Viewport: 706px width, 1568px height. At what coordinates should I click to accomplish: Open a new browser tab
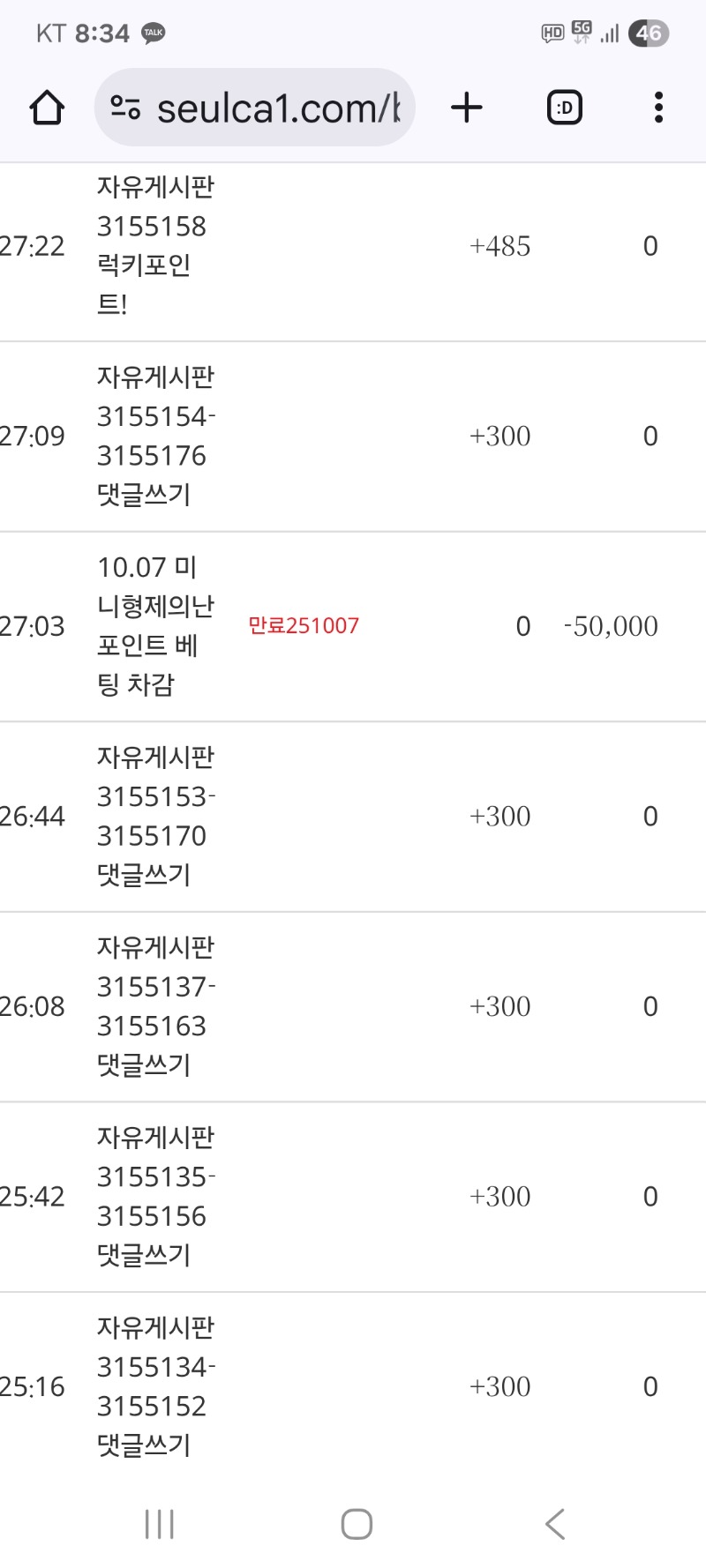[x=467, y=108]
